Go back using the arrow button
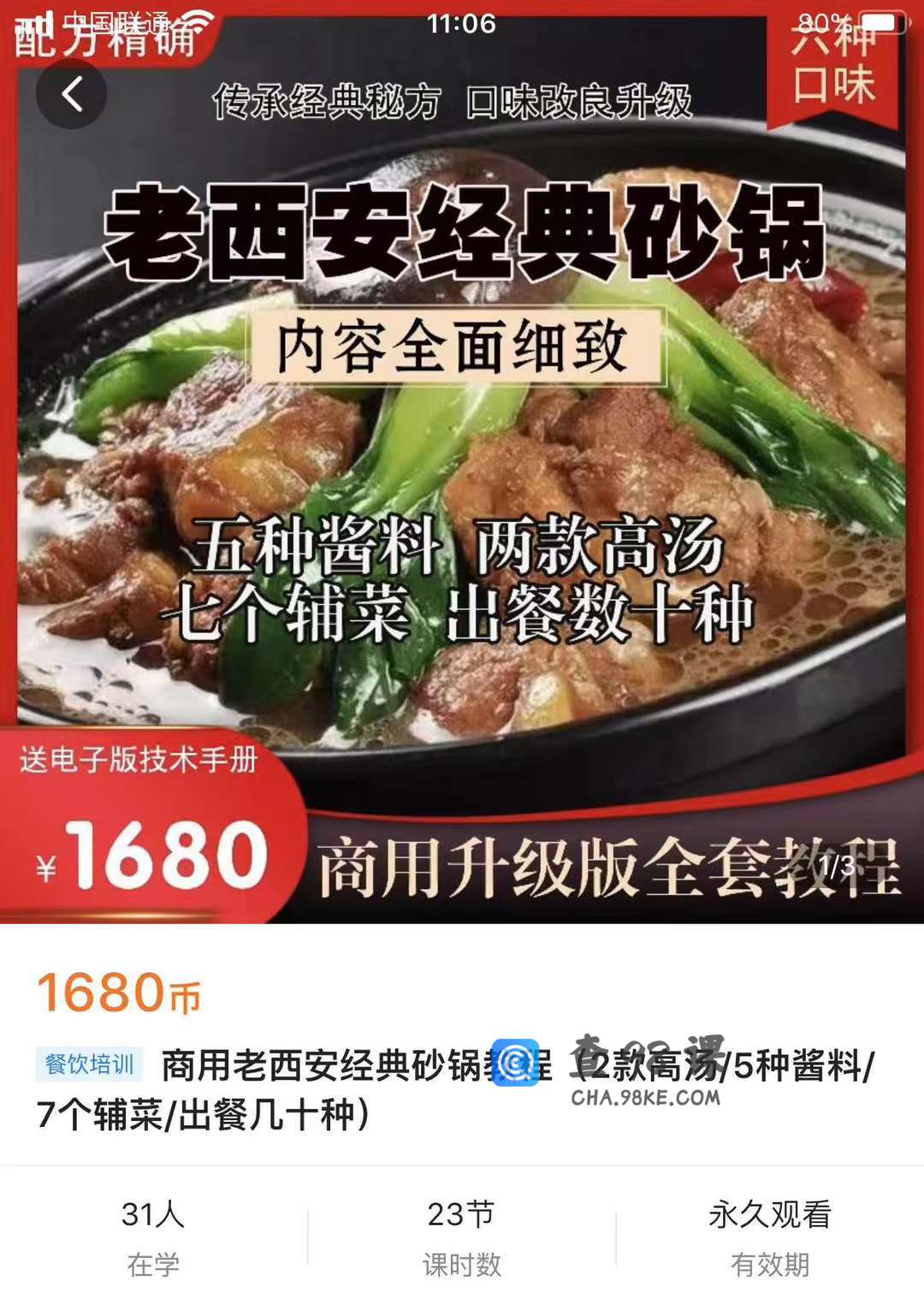 [72, 94]
